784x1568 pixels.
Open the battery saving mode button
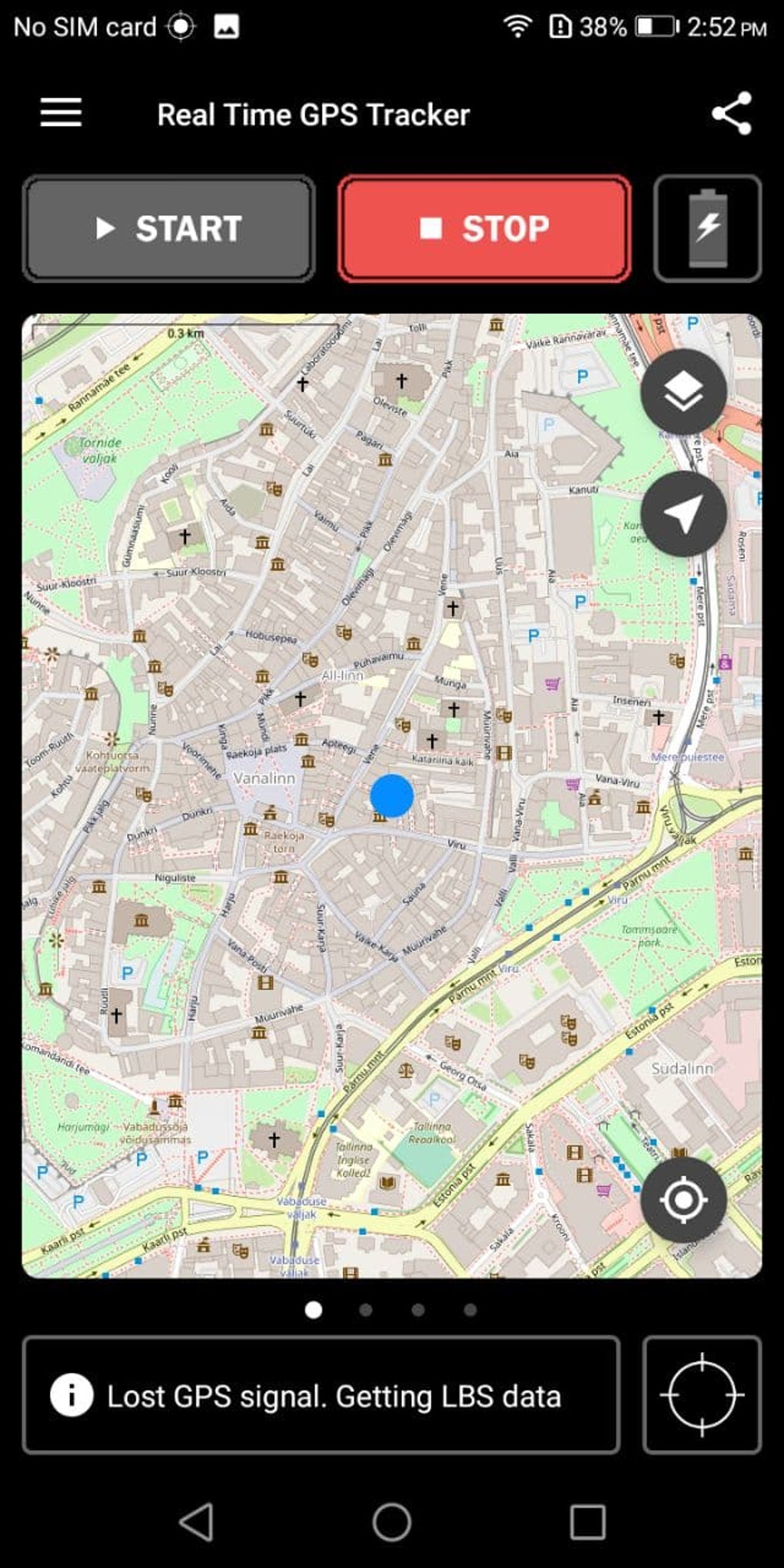pos(707,228)
